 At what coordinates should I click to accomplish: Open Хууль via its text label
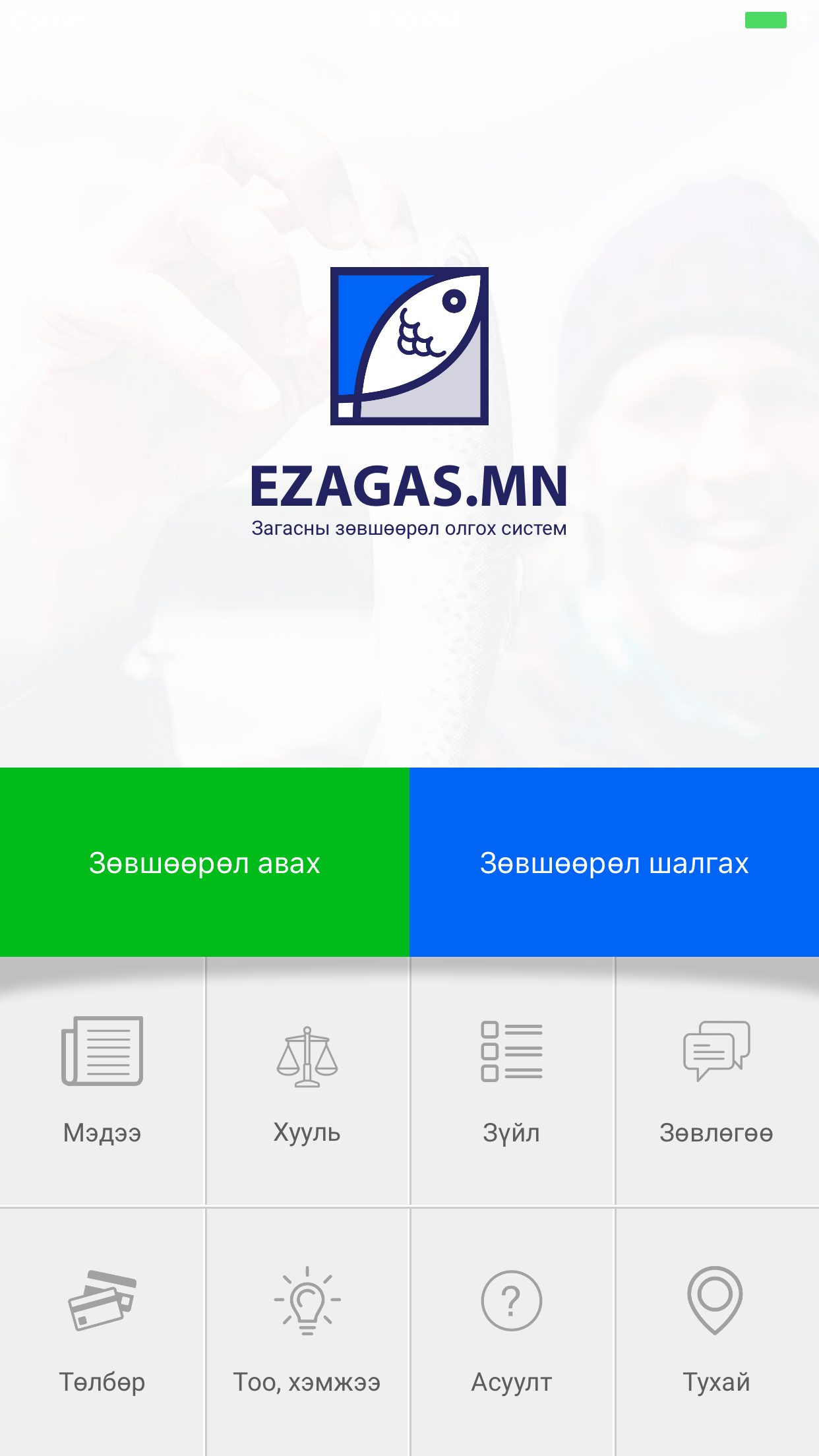coord(307,1134)
